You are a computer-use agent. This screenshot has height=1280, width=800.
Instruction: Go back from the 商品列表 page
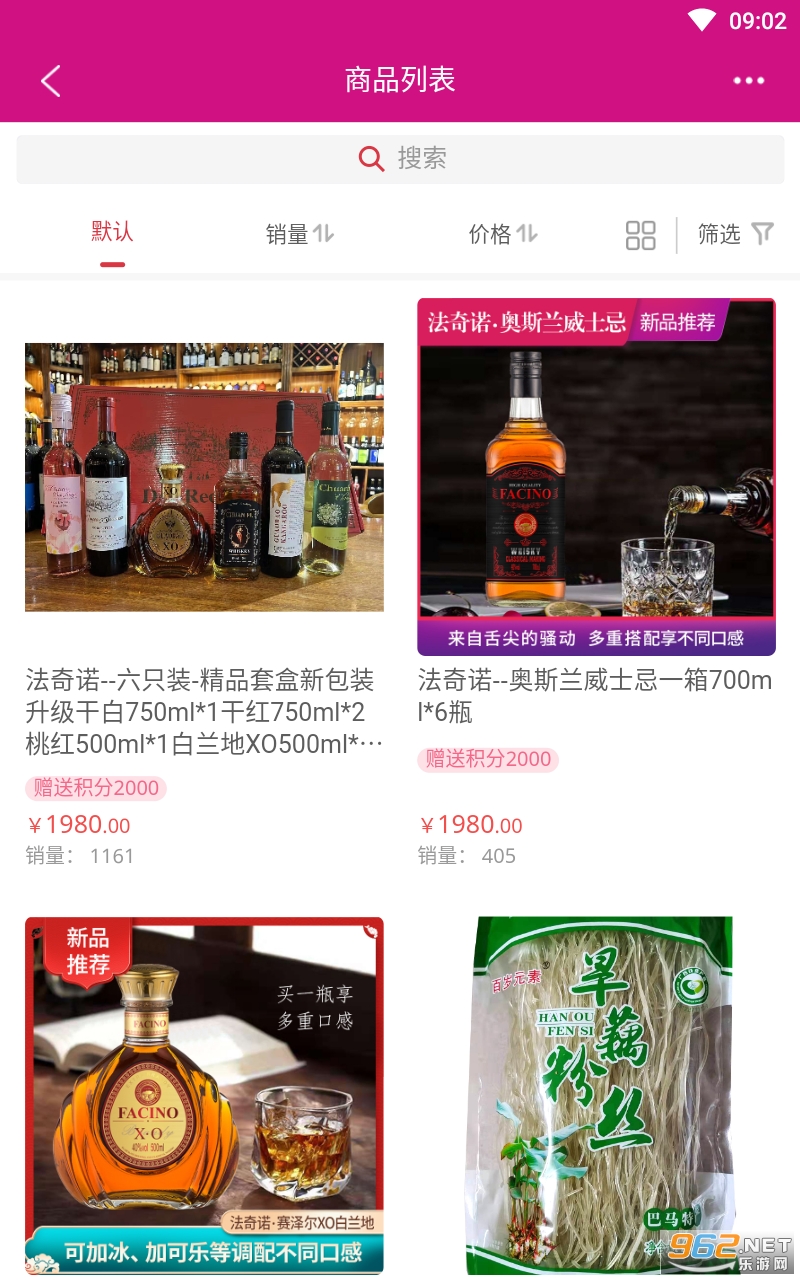pyautogui.click(x=51, y=81)
